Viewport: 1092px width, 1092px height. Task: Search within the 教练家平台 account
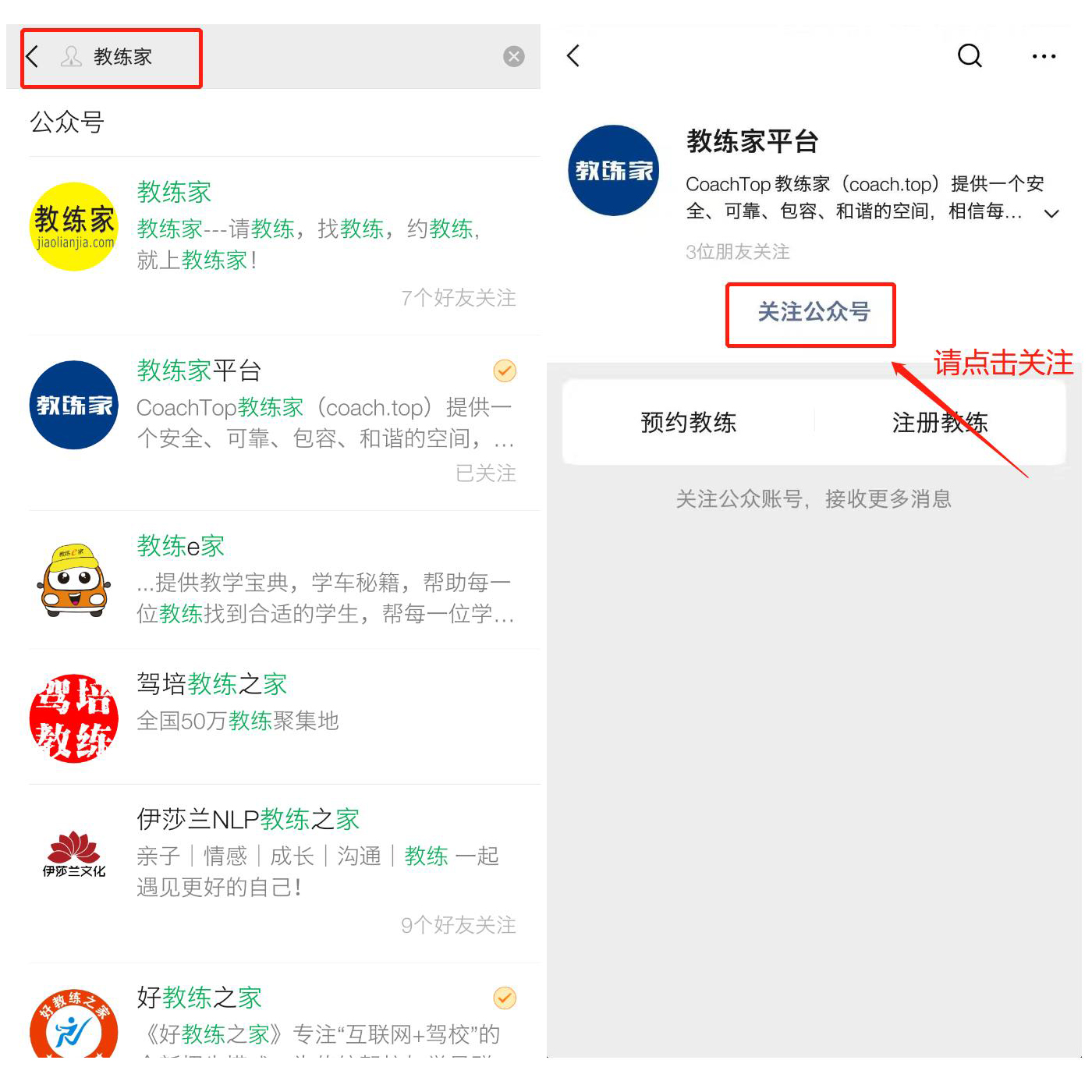click(x=970, y=56)
